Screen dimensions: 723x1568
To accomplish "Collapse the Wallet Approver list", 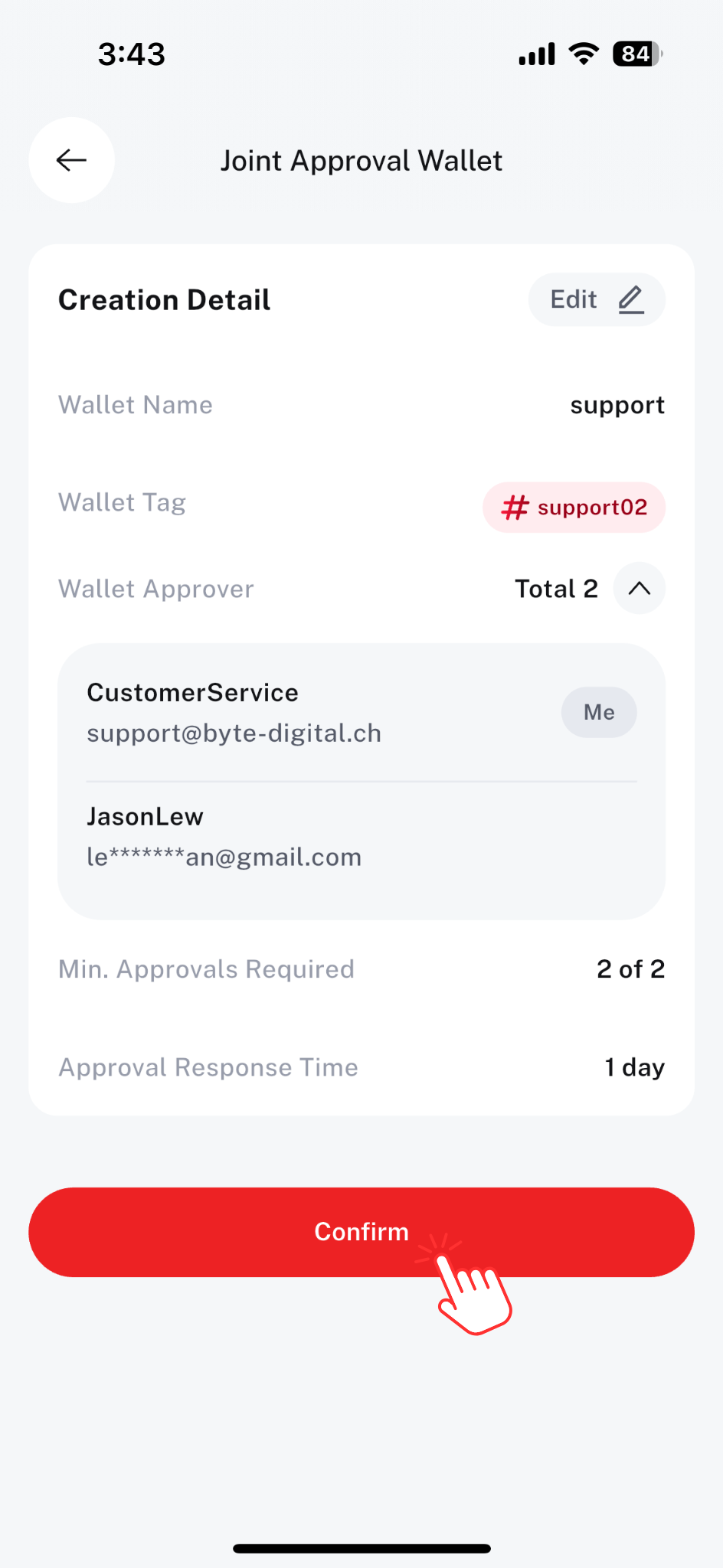I will click(639, 588).
